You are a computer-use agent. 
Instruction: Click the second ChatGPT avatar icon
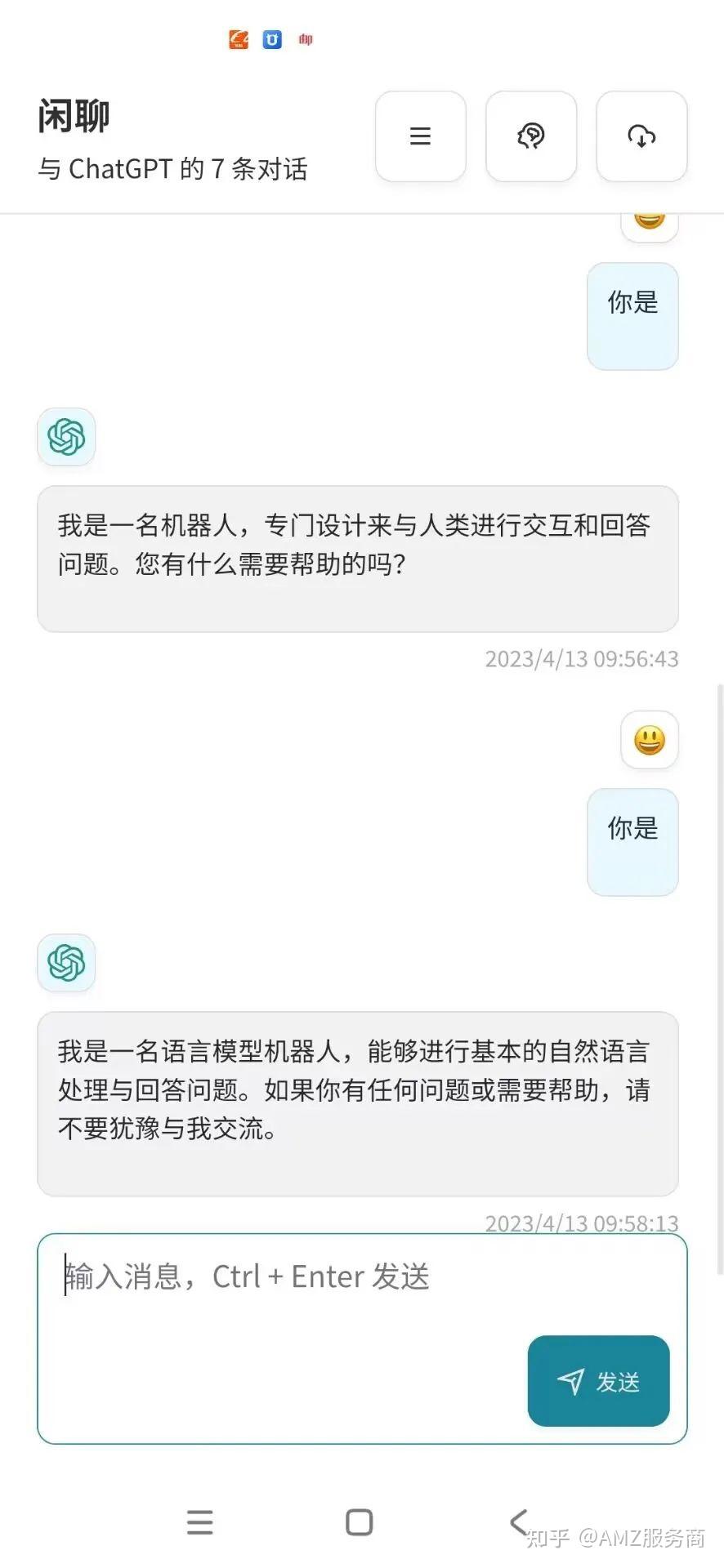pos(65,964)
